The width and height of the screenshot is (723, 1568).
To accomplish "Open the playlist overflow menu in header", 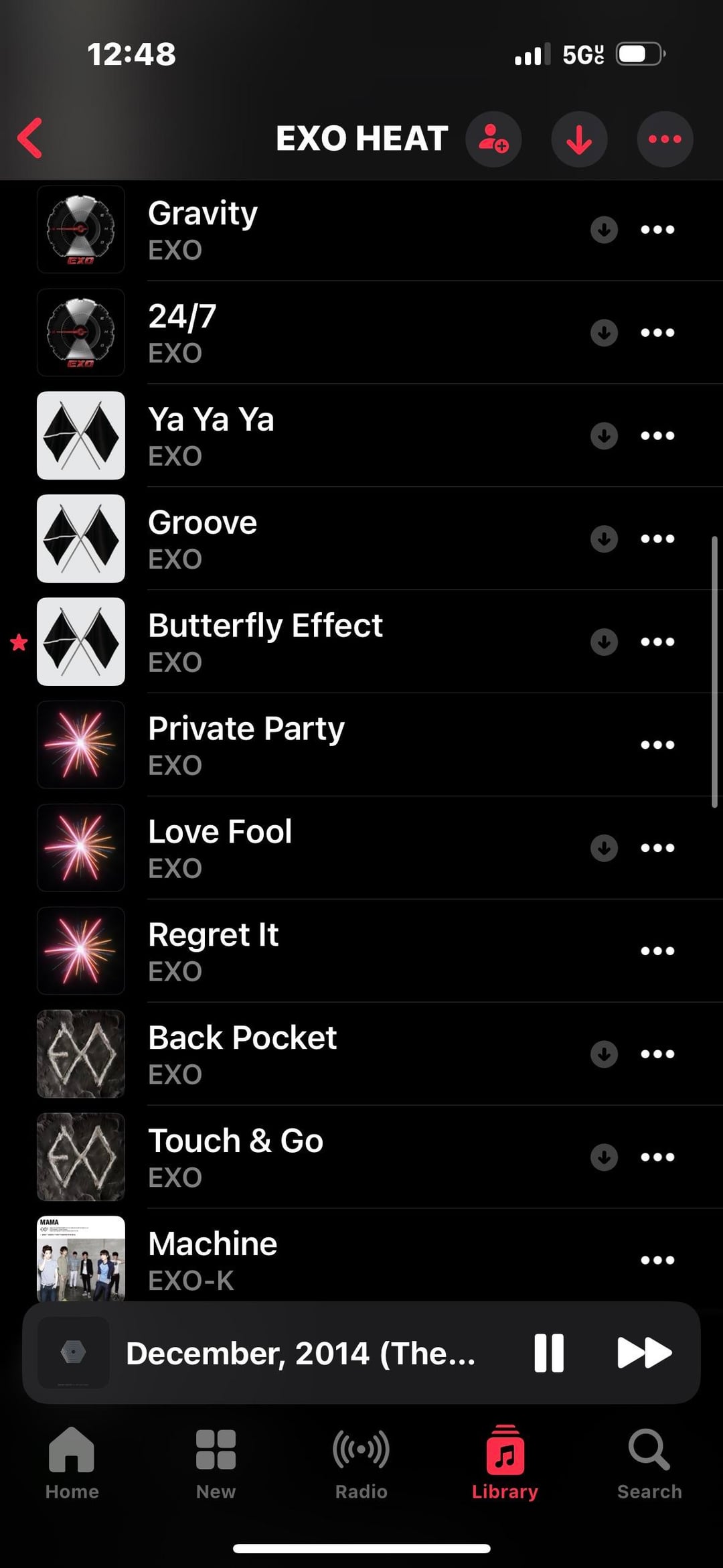I will [665, 139].
